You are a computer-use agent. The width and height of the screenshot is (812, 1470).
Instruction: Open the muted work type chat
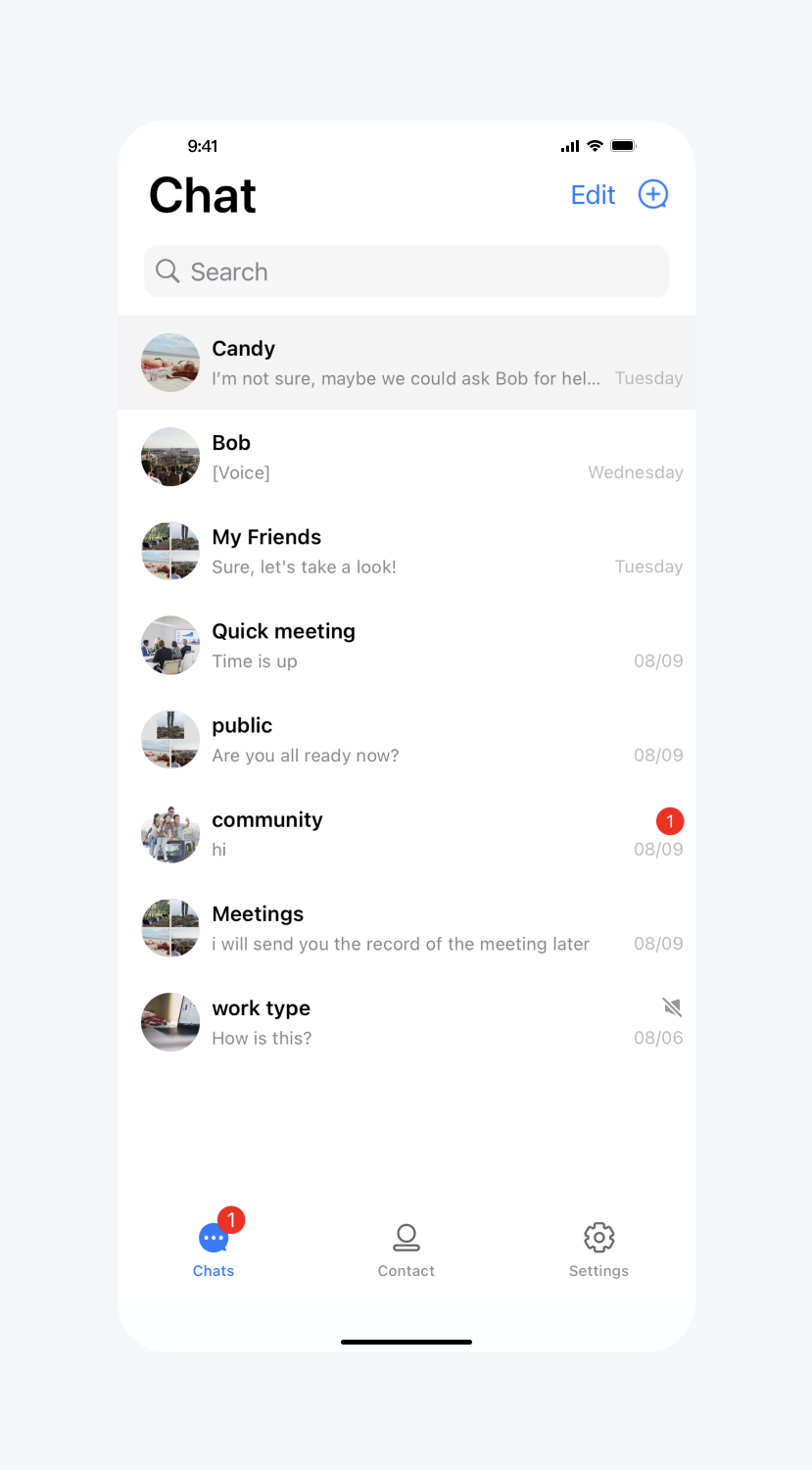click(x=406, y=1022)
